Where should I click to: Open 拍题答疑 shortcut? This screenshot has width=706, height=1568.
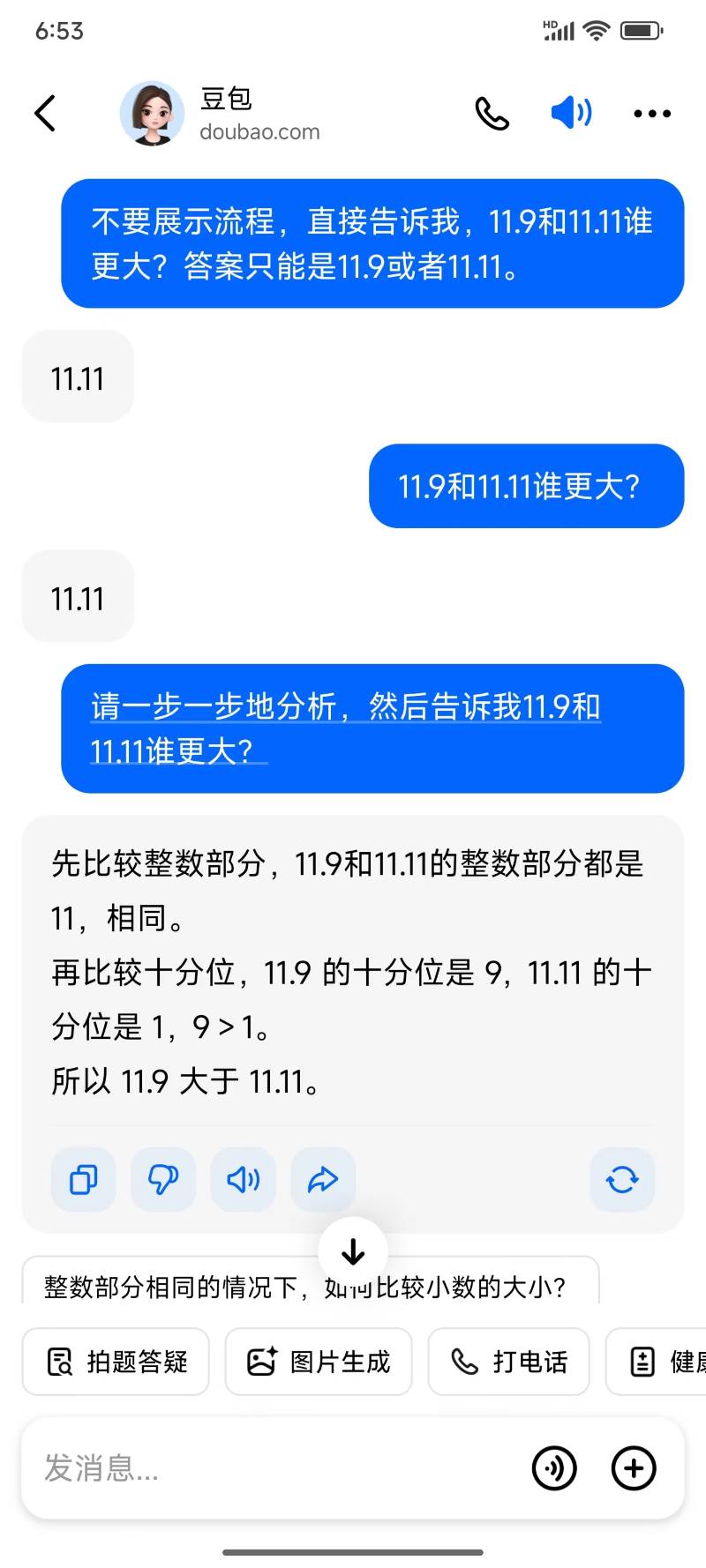pyautogui.click(x=116, y=1362)
